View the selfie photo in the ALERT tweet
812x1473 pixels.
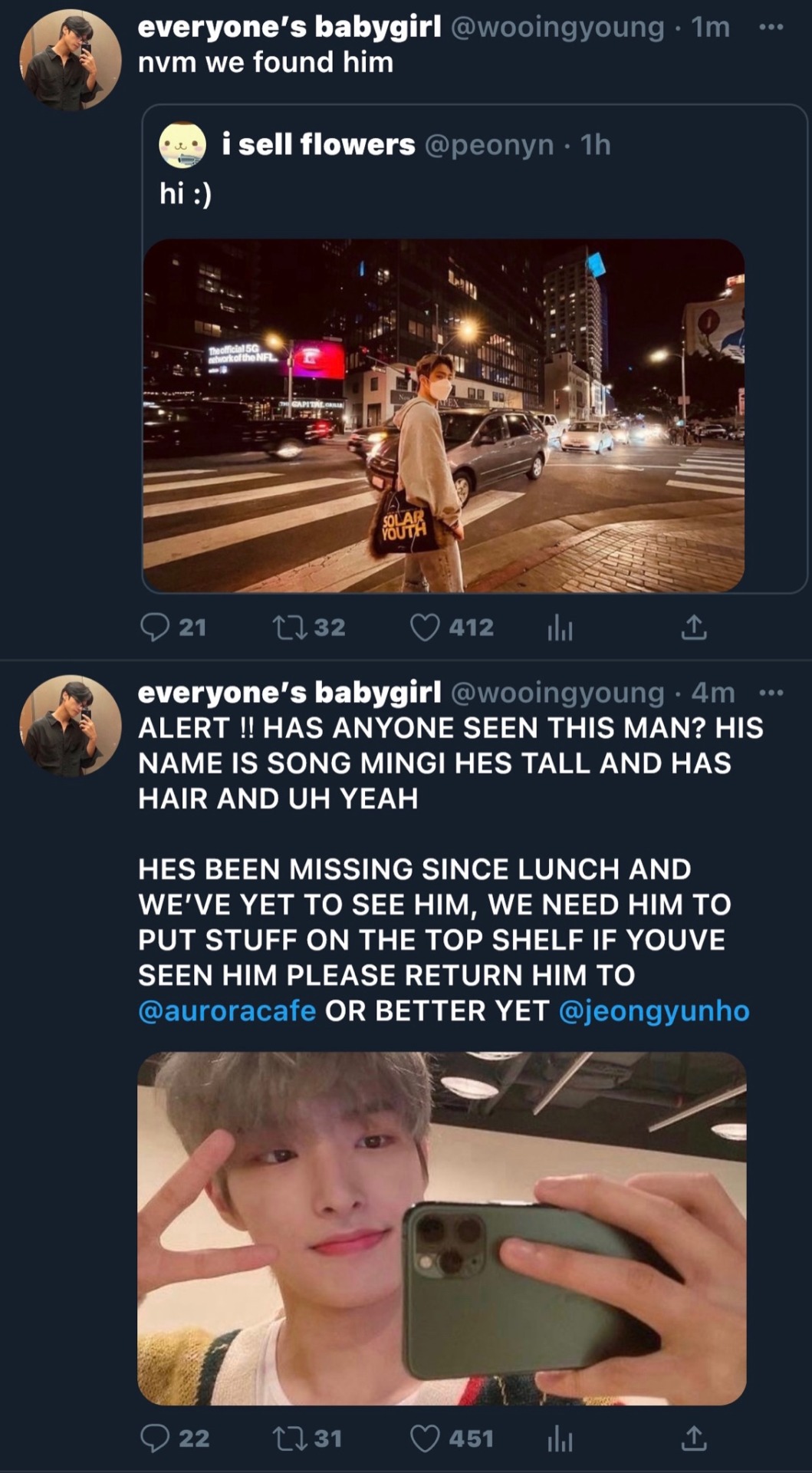442,1227
